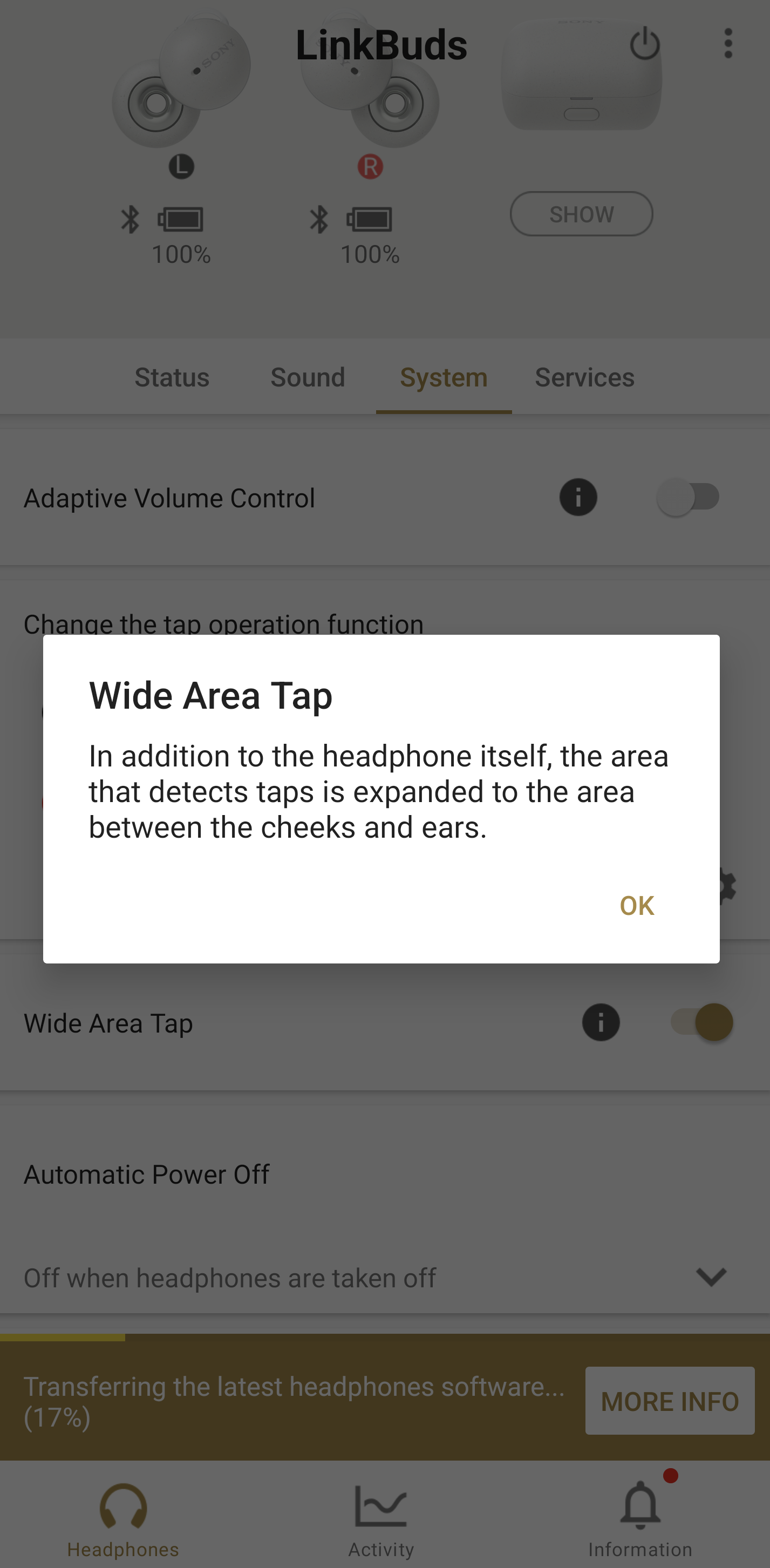Viewport: 770px width, 1568px height.
Task: Tap SHOW for the charging case
Action: pos(581,214)
